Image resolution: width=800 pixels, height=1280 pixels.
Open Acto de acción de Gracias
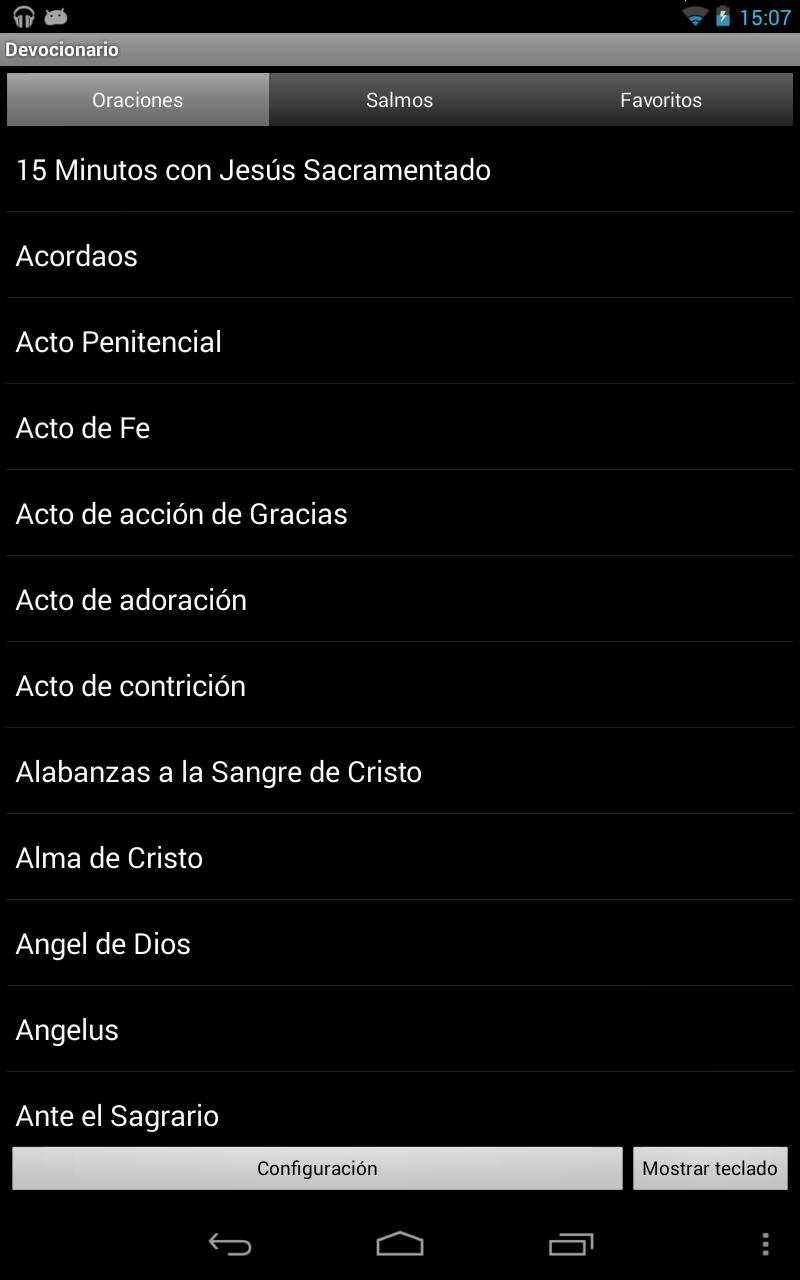pyautogui.click(x=400, y=514)
